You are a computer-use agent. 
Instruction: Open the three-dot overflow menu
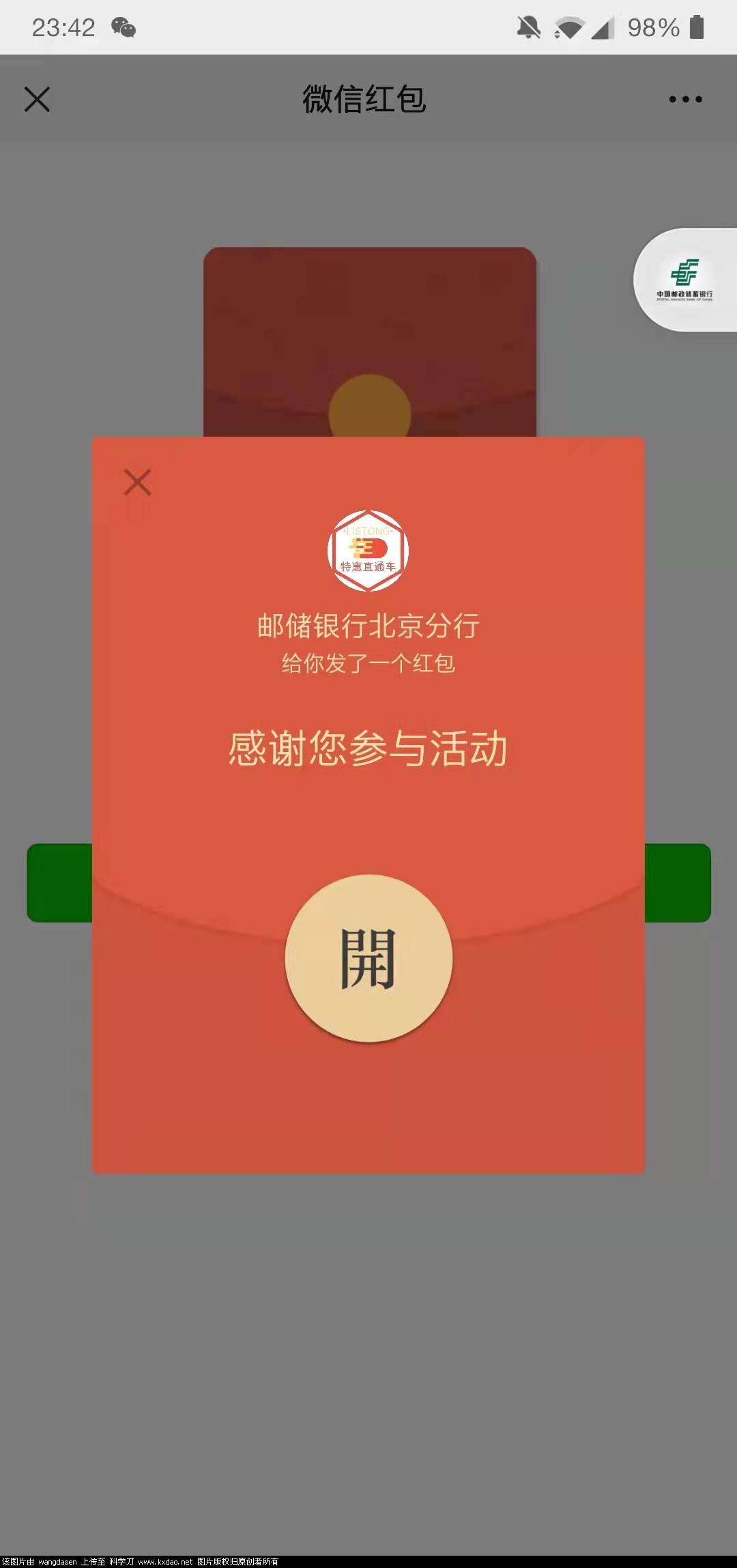[x=685, y=99]
